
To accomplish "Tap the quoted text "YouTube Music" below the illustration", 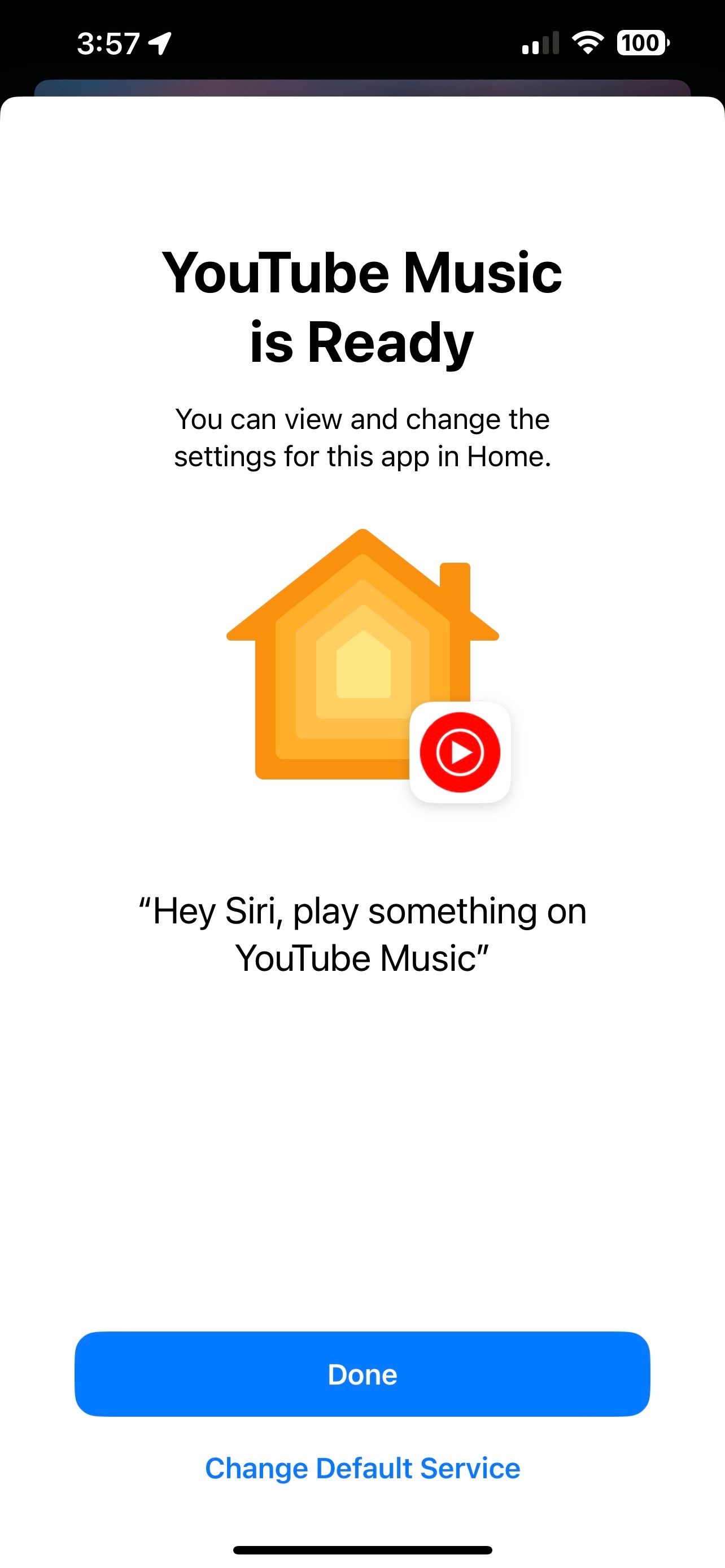I will (361, 956).
